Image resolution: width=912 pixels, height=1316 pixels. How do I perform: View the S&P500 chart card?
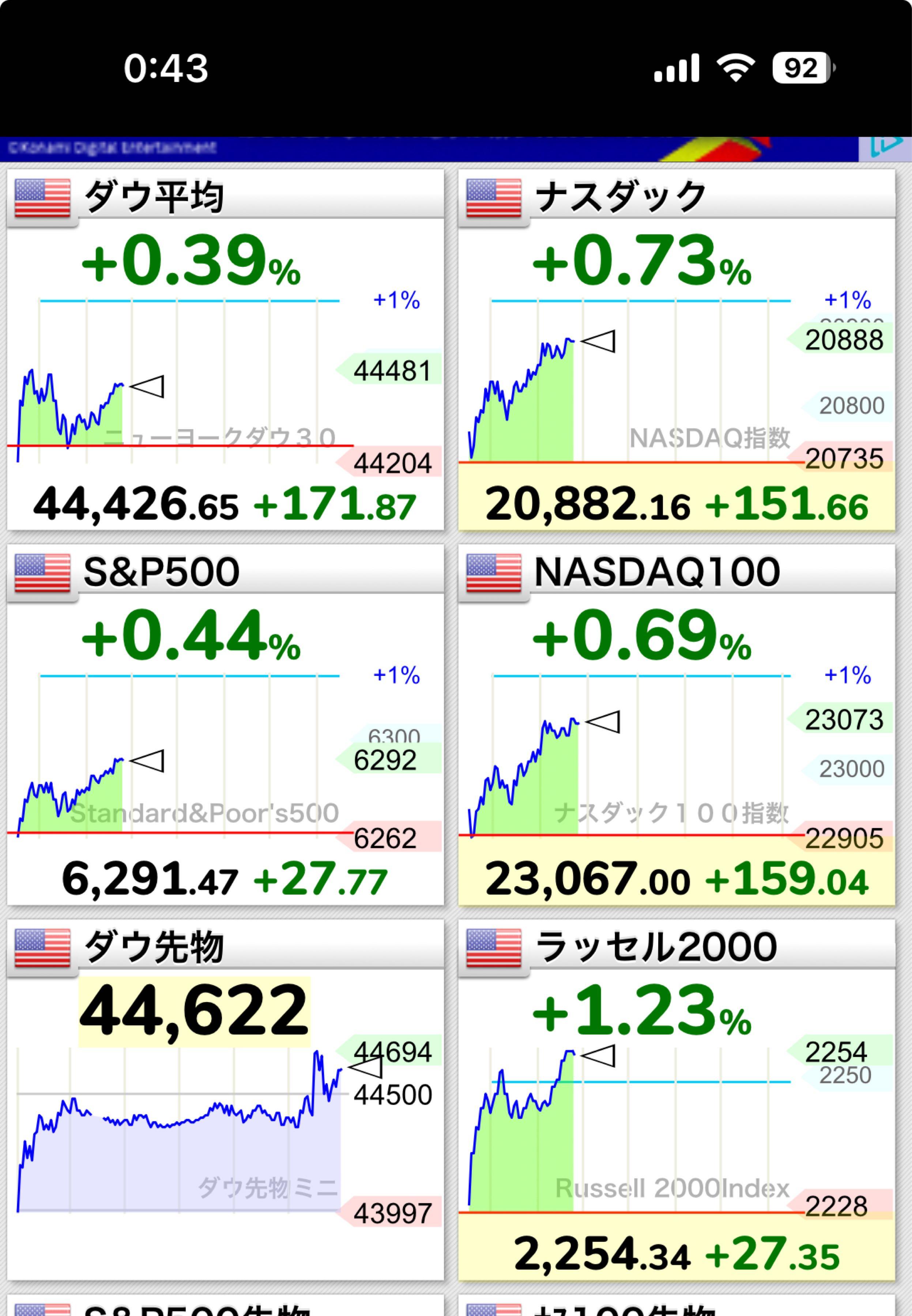tap(225, 724)
